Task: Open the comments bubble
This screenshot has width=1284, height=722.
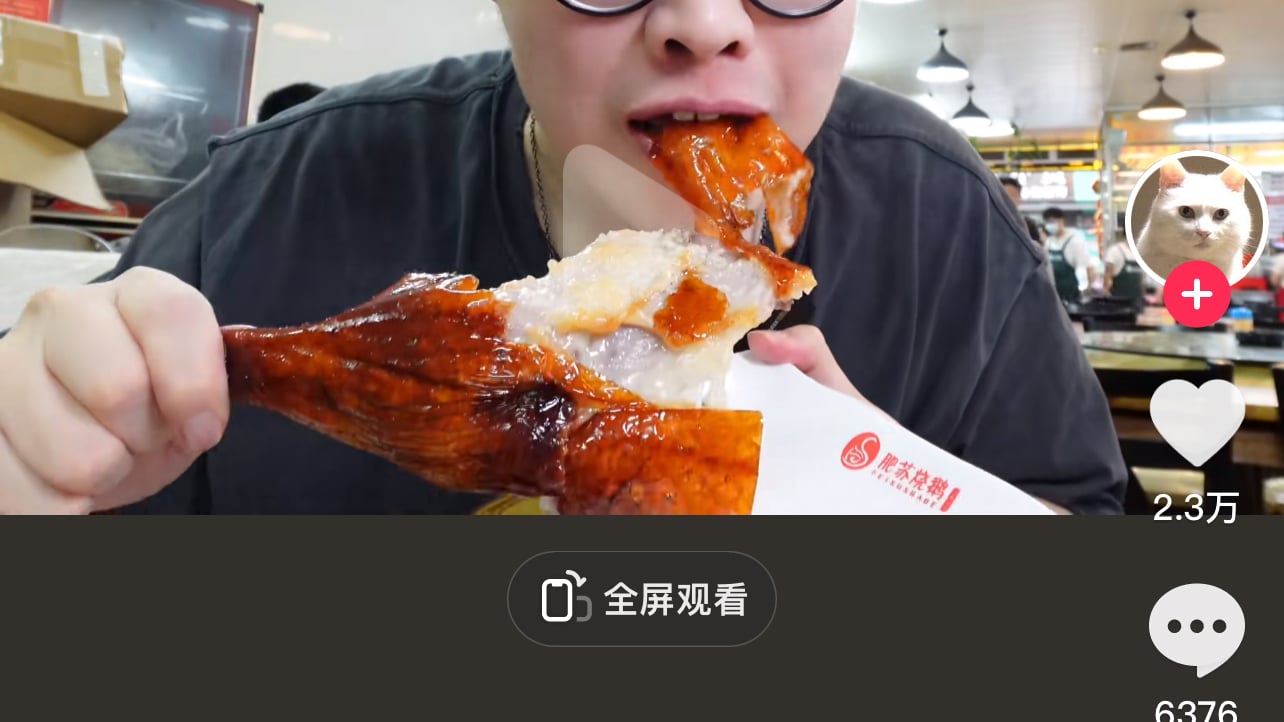Action: pos(1196,628)
